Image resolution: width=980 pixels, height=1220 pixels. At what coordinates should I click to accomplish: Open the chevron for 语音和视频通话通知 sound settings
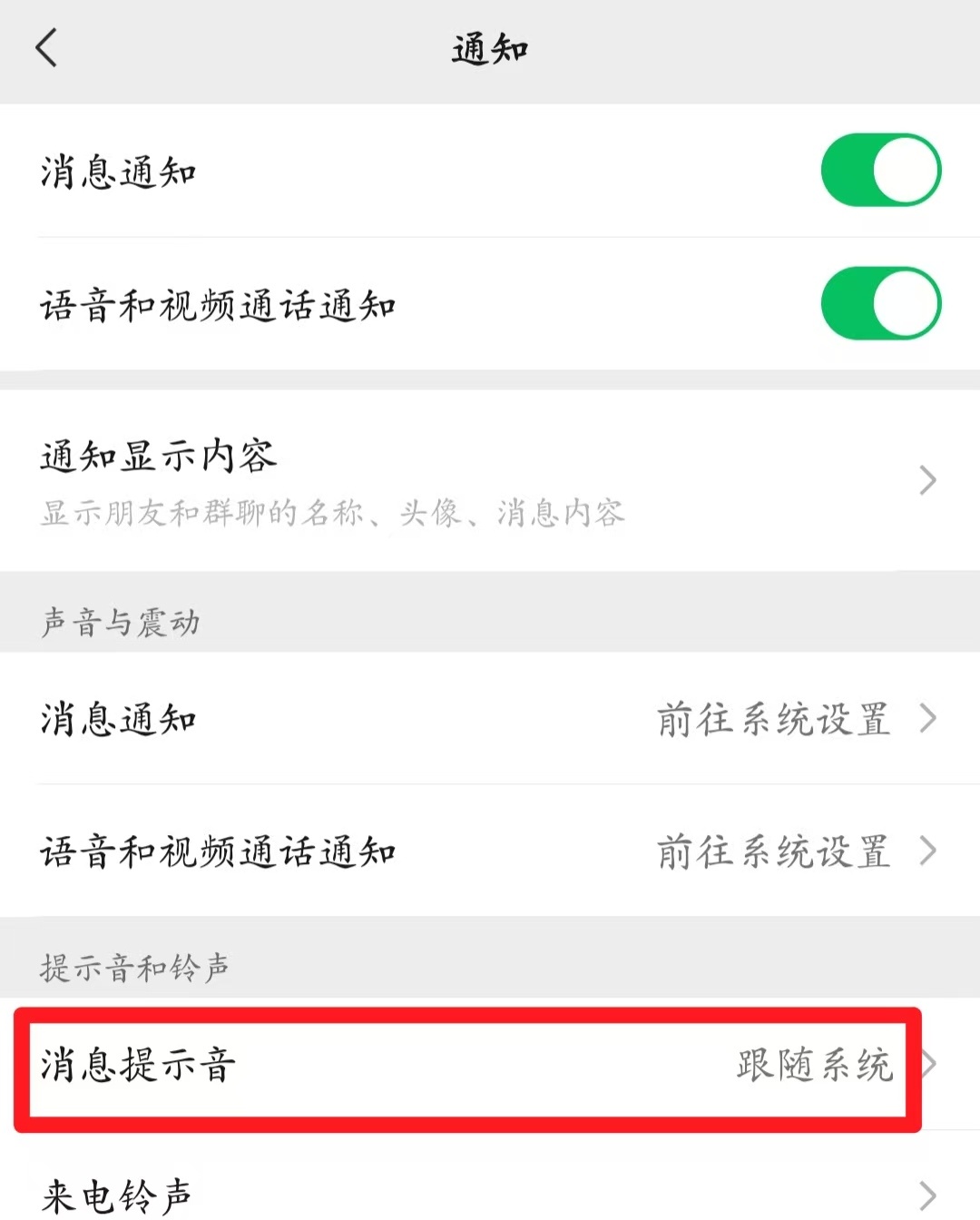coord(927,851)
